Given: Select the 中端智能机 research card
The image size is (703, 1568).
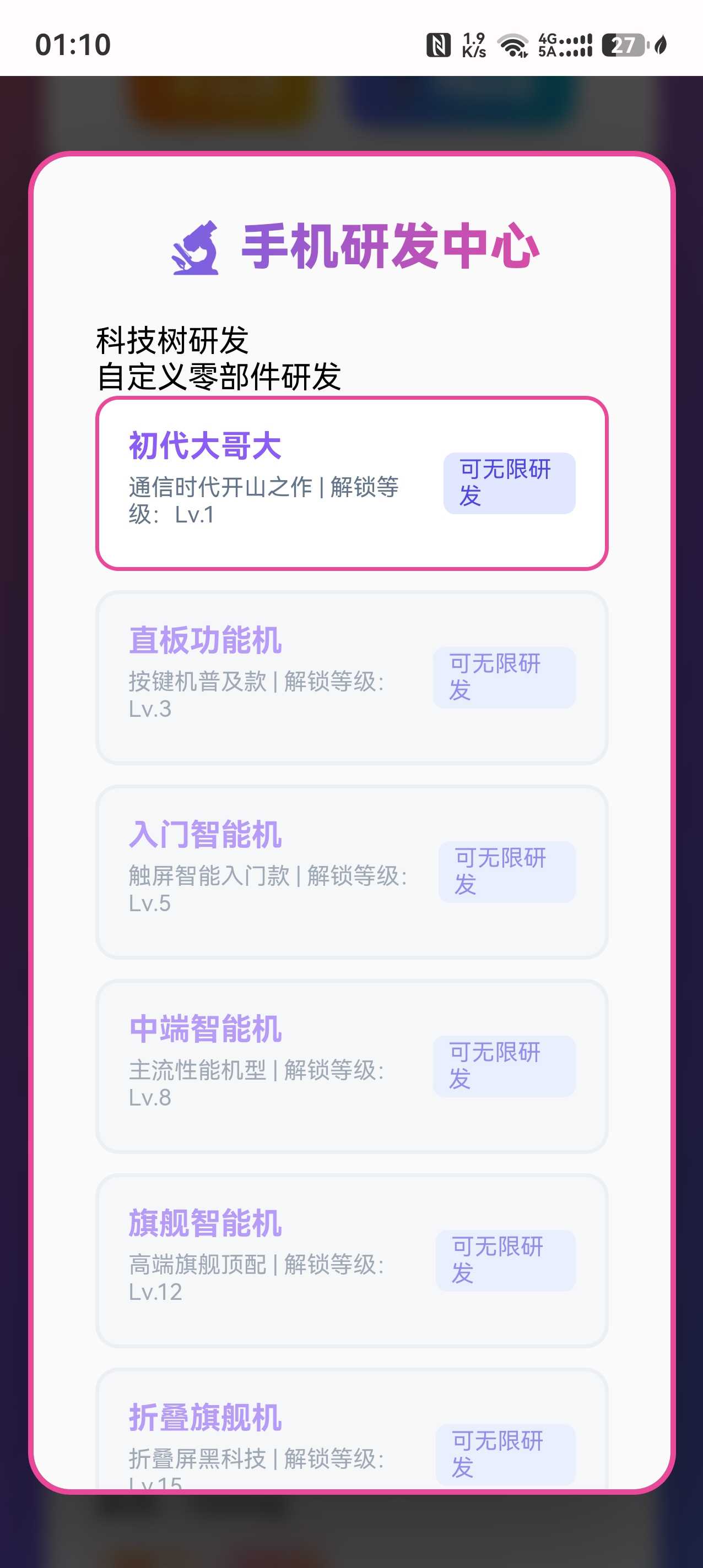Looking at the screenshot, I should [351, 1066].
